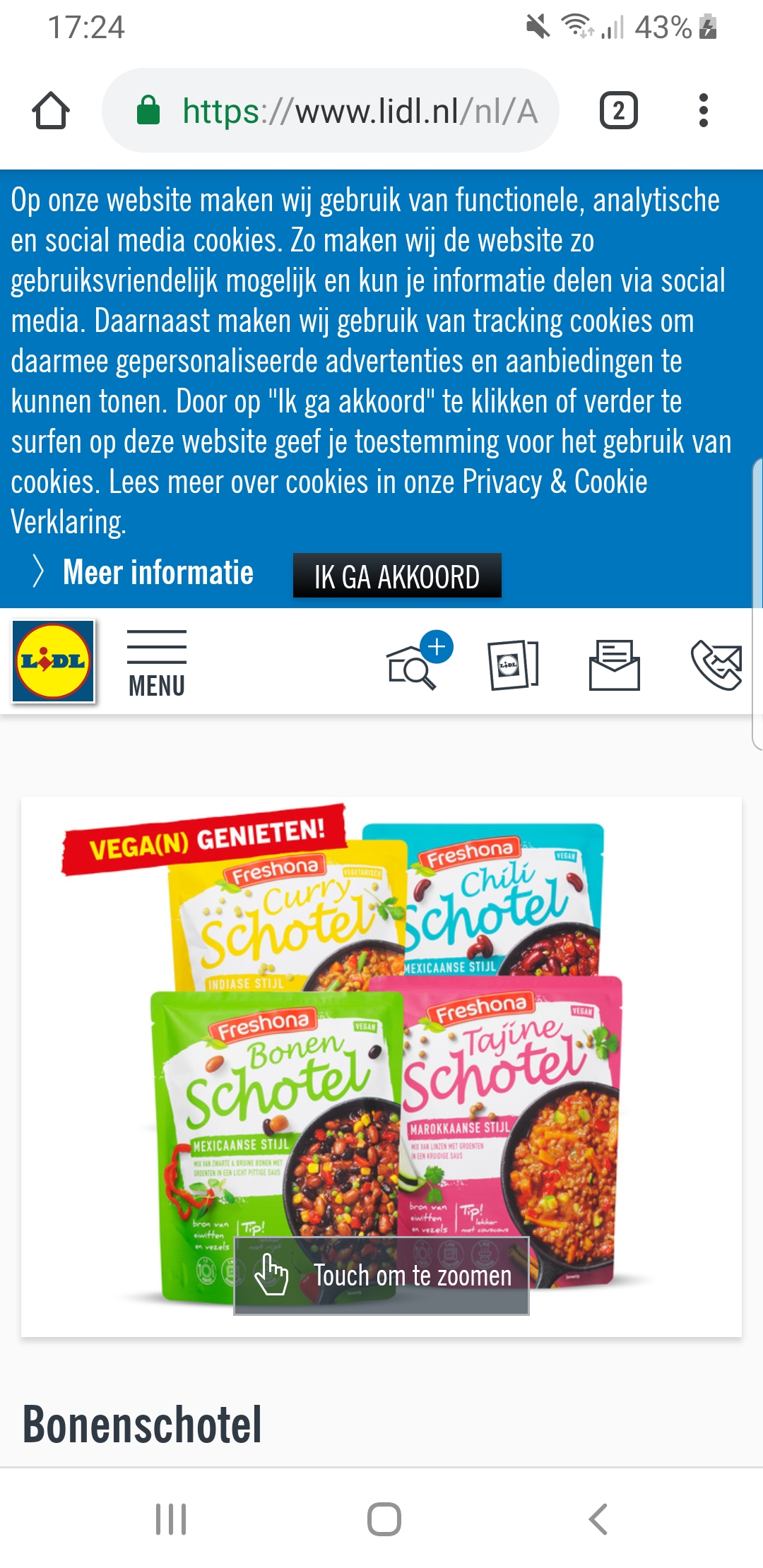Tap the Bonenschotel product image to zoom

[x=381, y=1067]
